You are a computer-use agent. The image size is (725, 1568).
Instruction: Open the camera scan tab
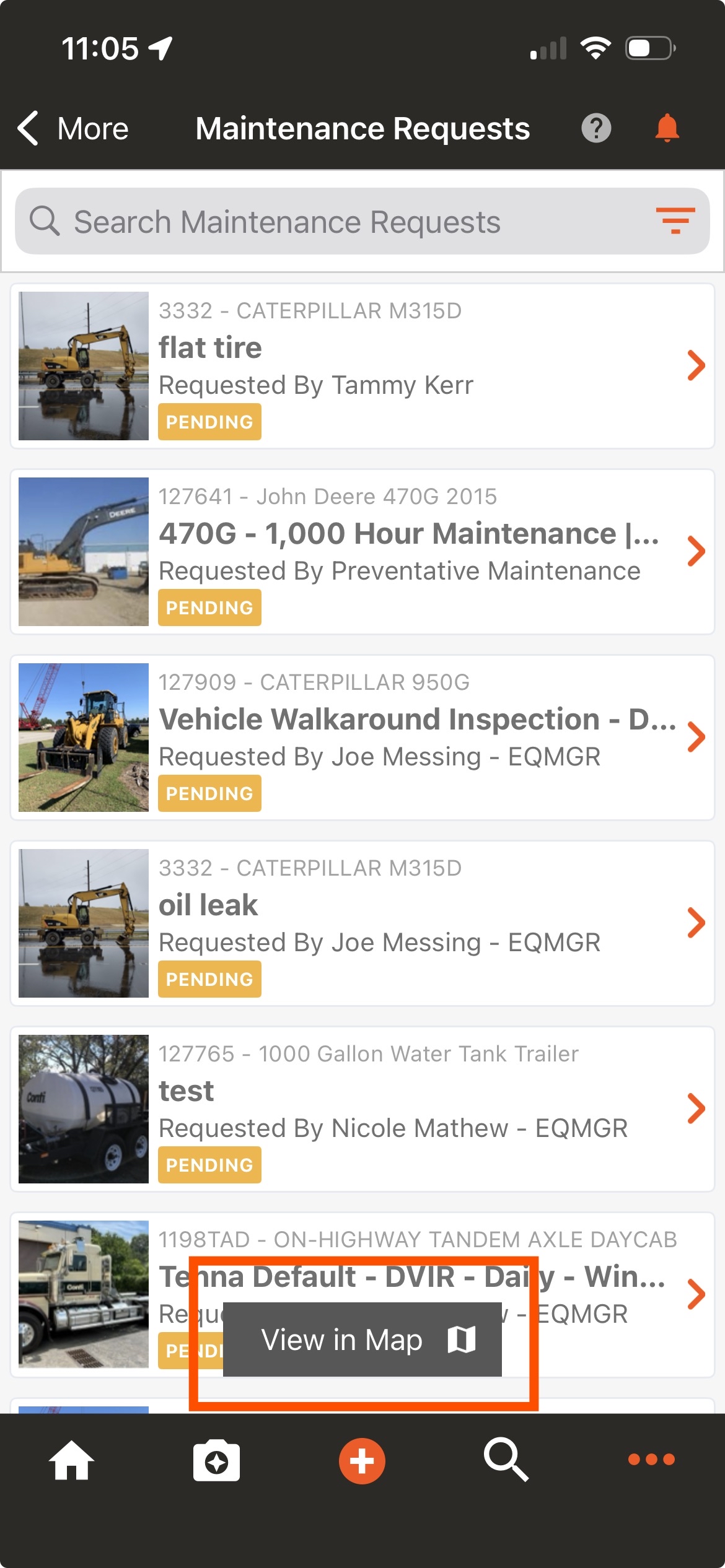[x=216, y=1460]
